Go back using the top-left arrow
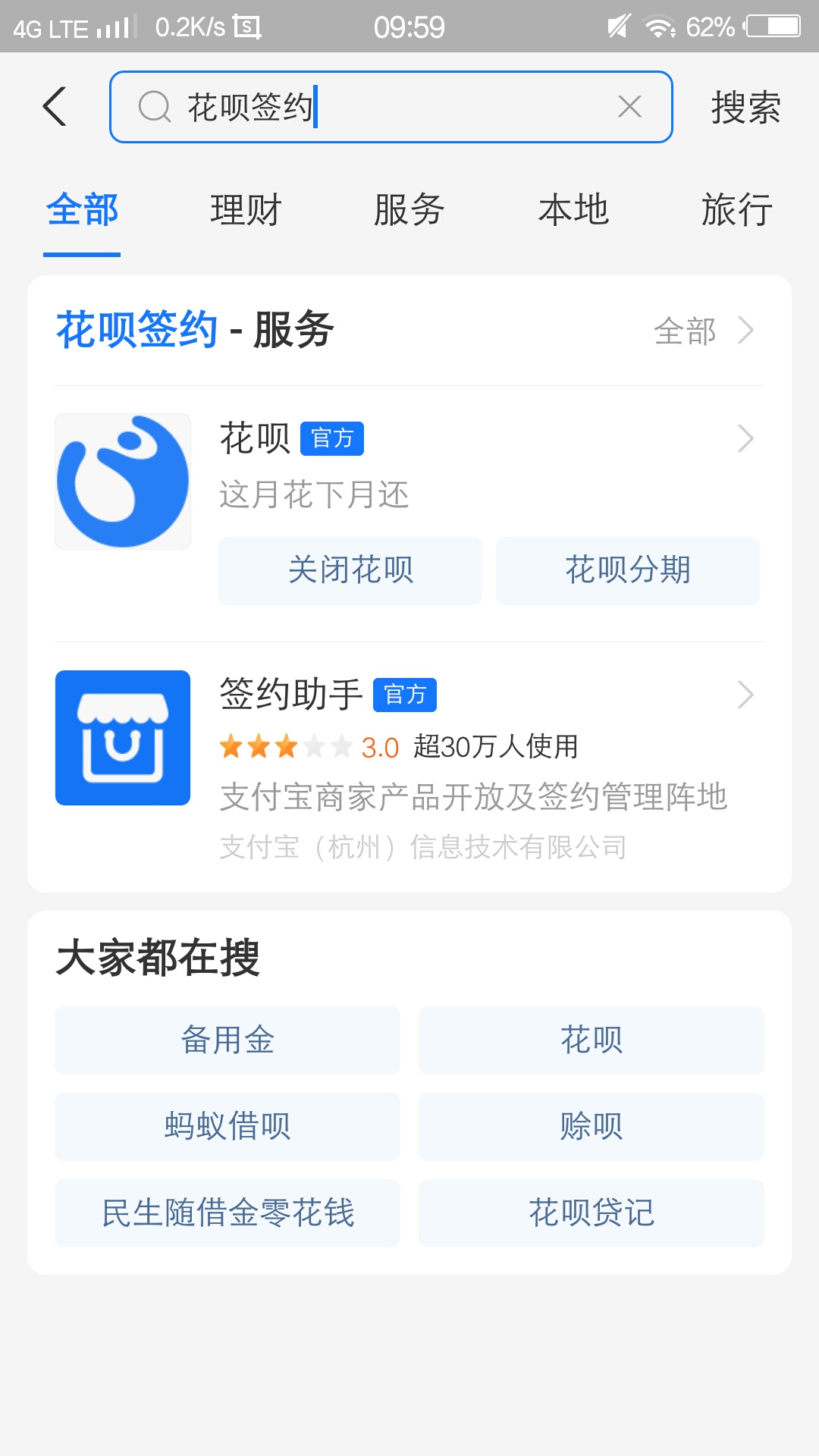The height and width of the screenshot is (1456, 819). (55, 106)
